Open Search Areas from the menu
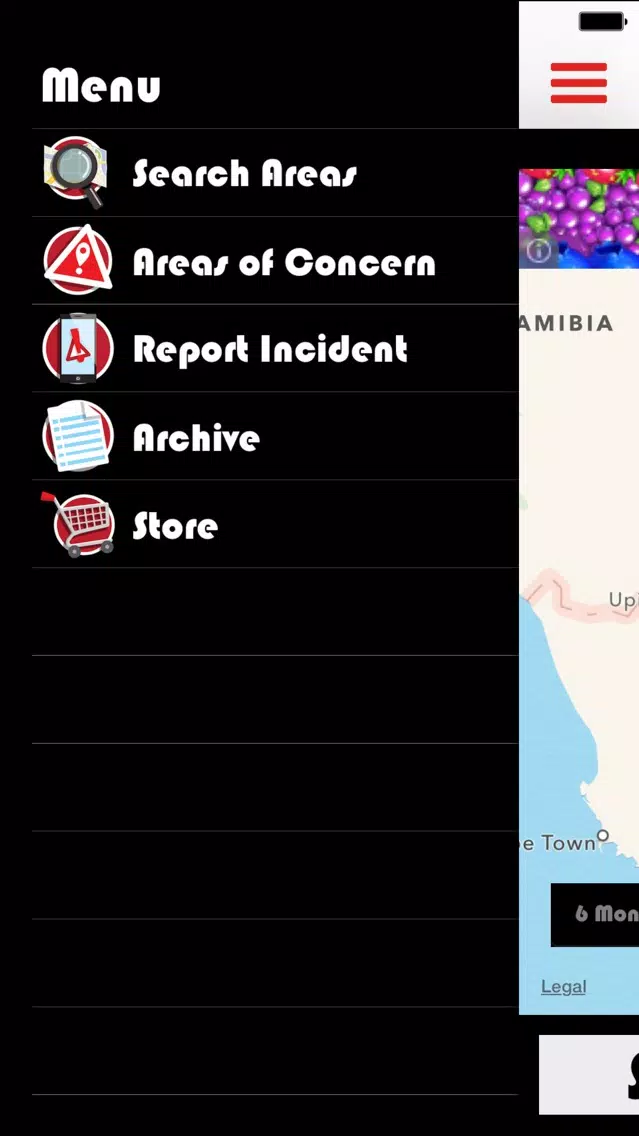Screen dimensions: 639x1136 click(245, 174)
